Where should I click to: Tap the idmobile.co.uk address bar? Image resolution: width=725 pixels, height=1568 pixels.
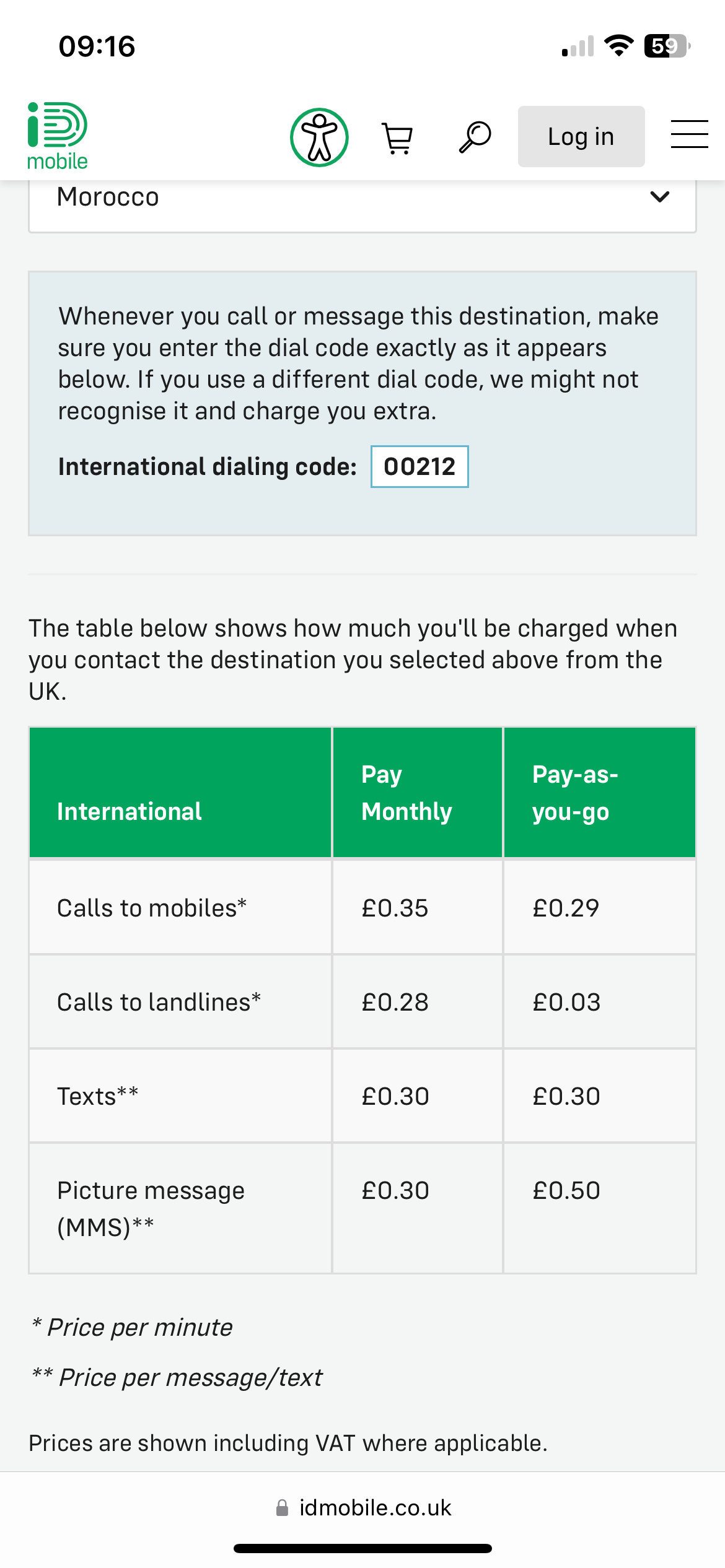[x=363, y=1507]
